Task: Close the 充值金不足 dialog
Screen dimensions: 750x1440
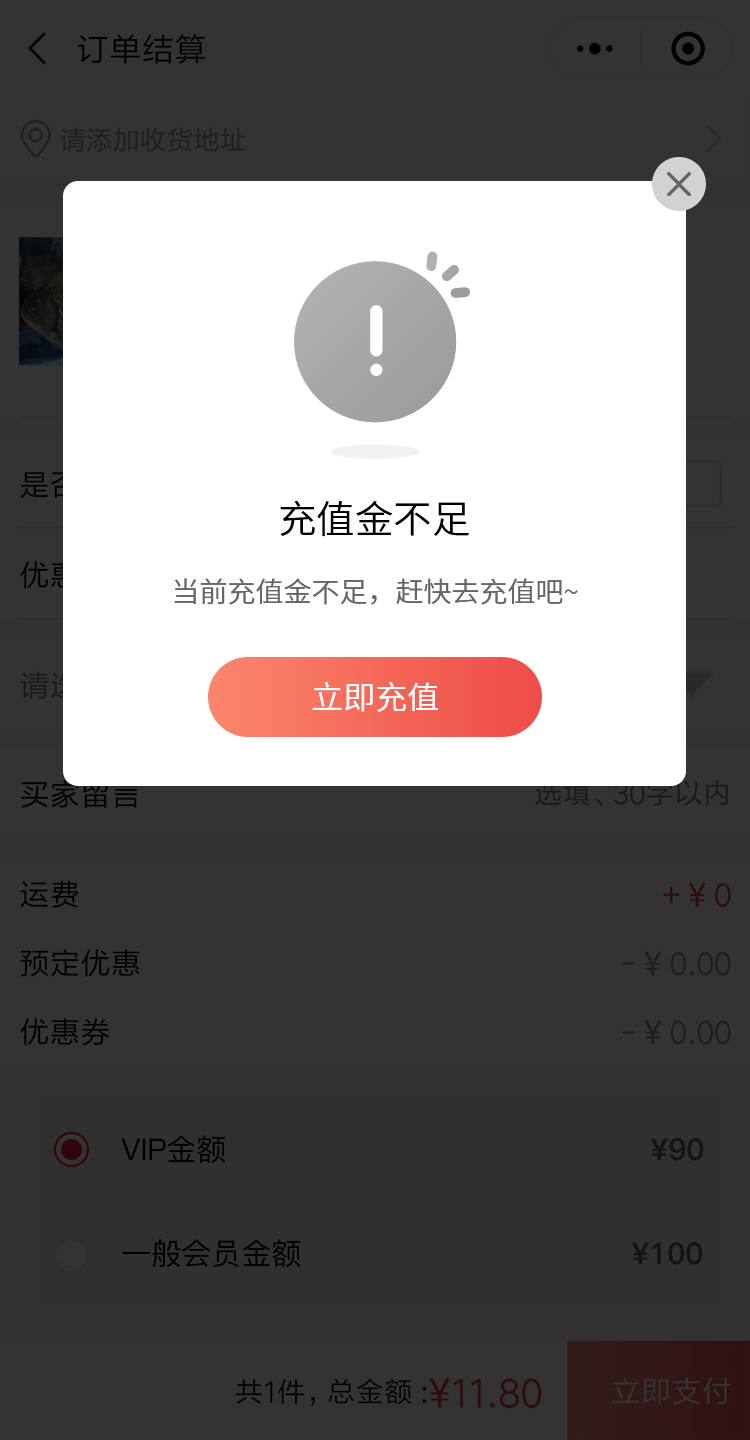Action: [x=678, y=184]
